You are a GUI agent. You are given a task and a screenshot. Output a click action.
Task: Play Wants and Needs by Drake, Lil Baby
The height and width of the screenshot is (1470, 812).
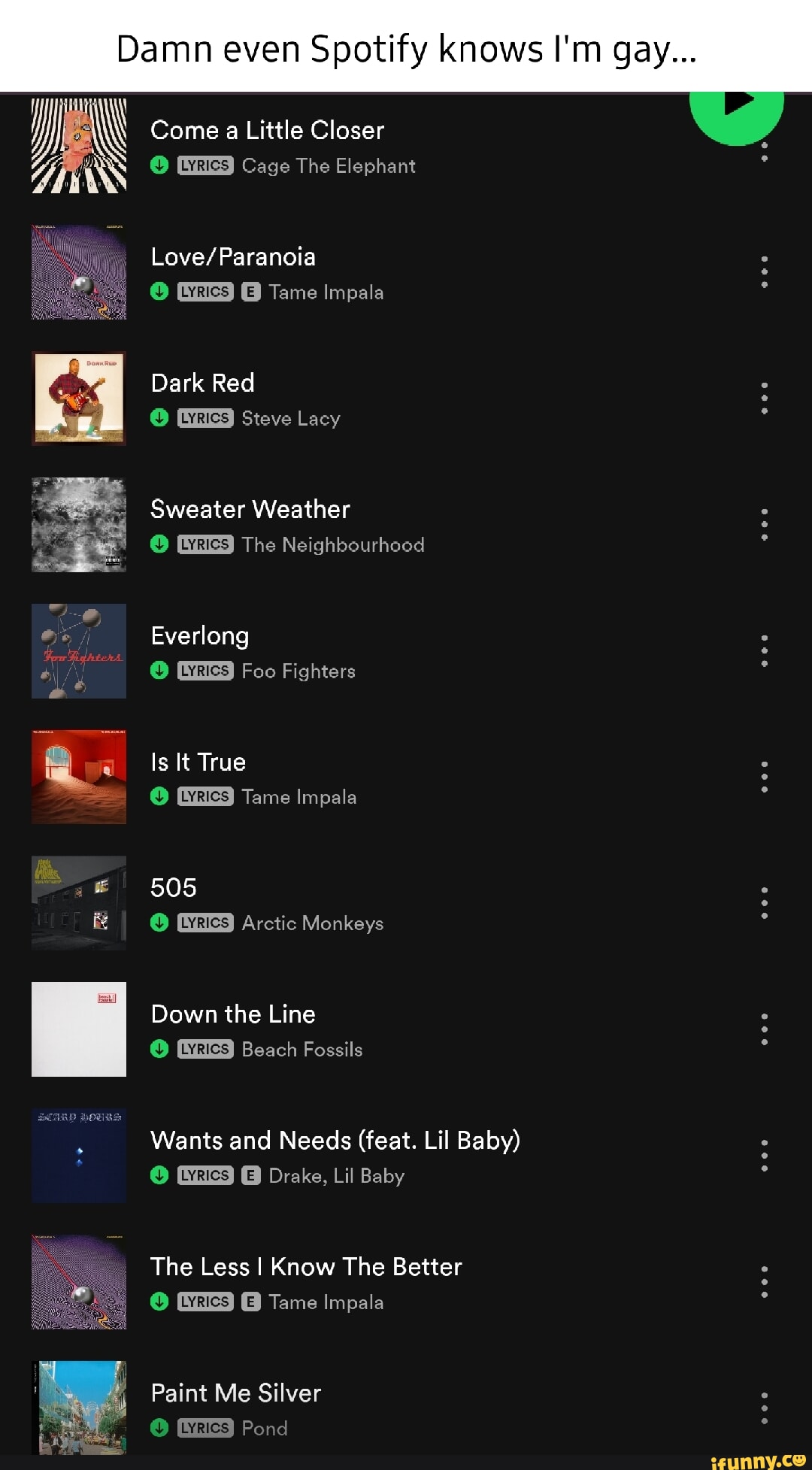click(x=335, y=1141)
